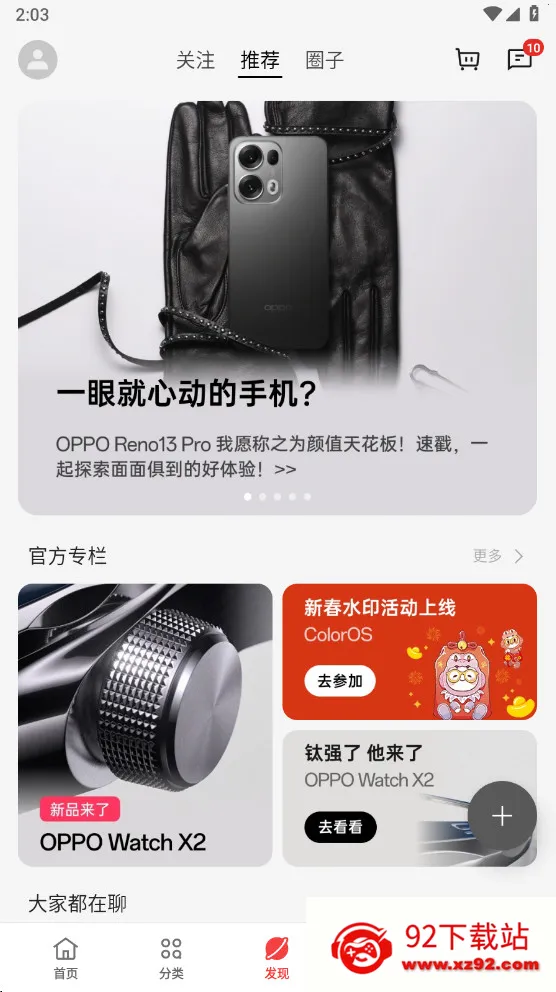The image size is (556, 992).
Task: Open the 分类 tab
Action: [171, 958]
